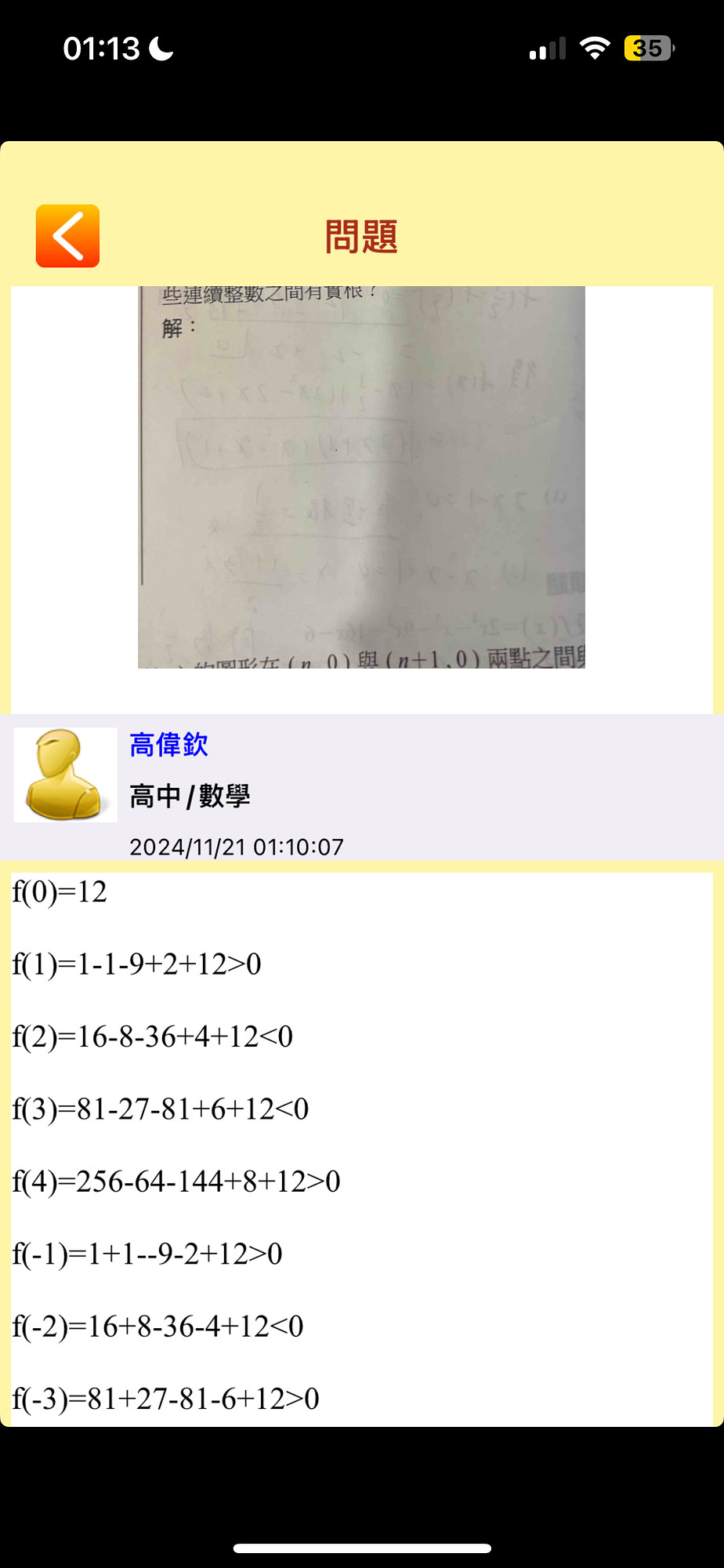Go back using the orange arrow button
This screenshot has width=724, height=1568.
click(67, 236)
